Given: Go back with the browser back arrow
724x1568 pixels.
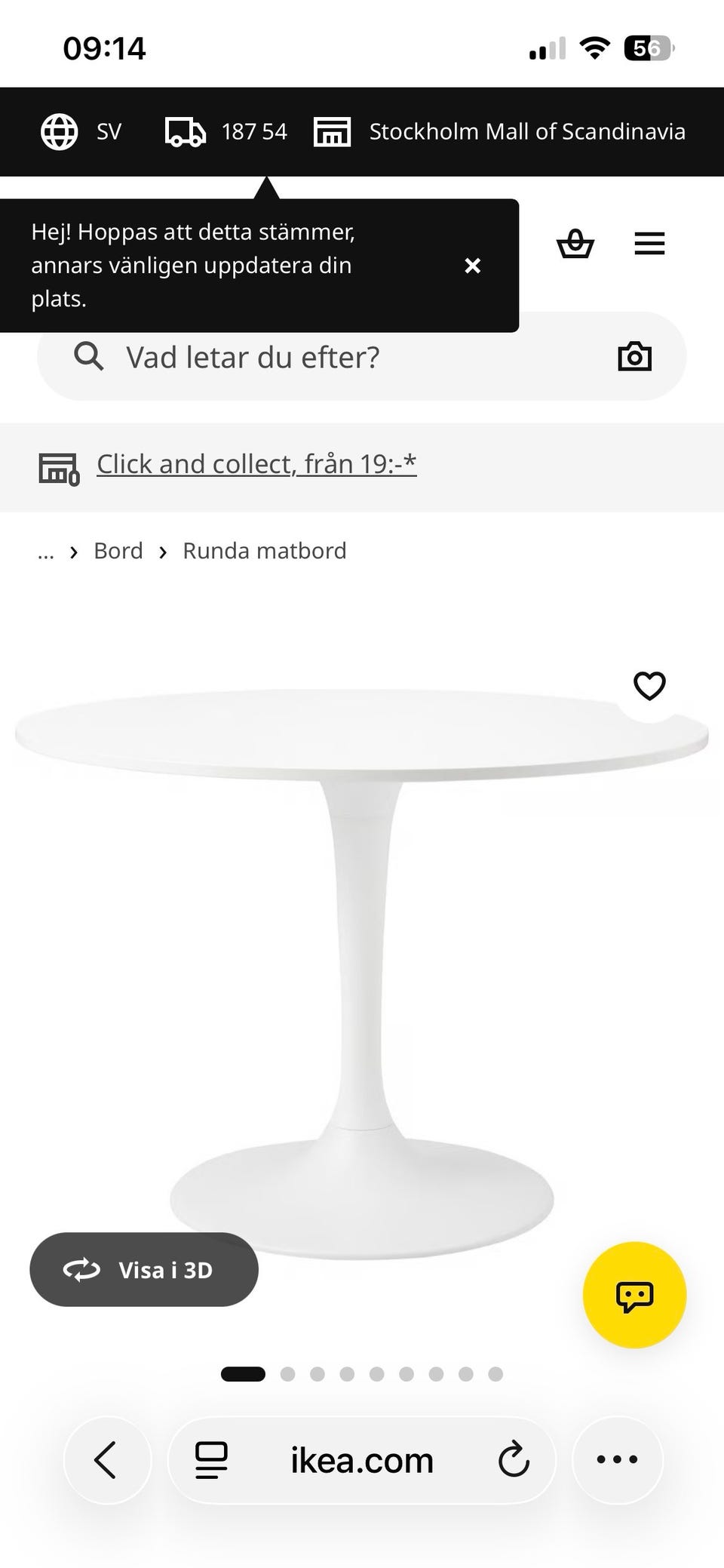Looking at the screenshot, I should point(107,1460).
